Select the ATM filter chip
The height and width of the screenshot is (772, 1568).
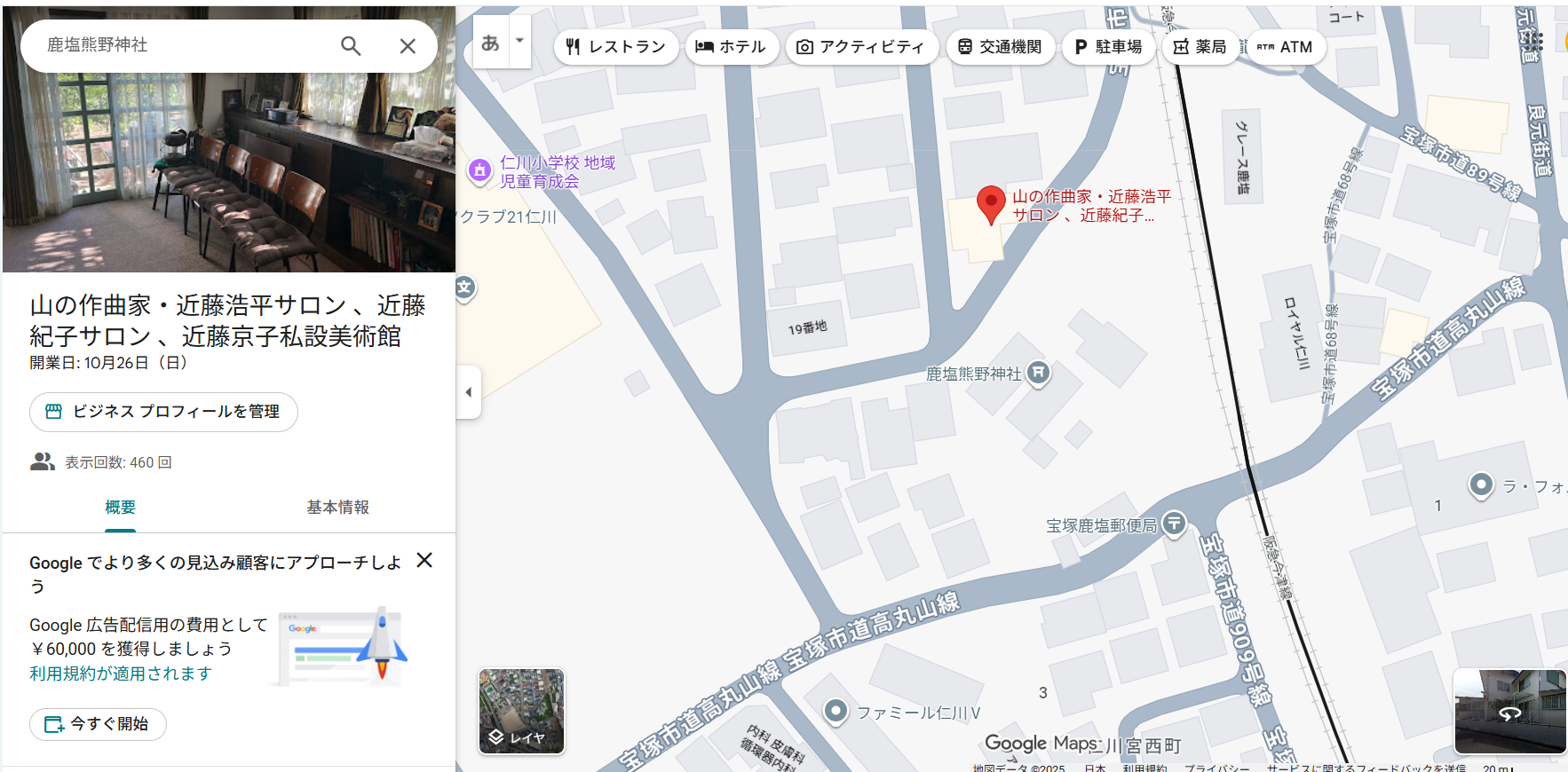[1285, 47]
